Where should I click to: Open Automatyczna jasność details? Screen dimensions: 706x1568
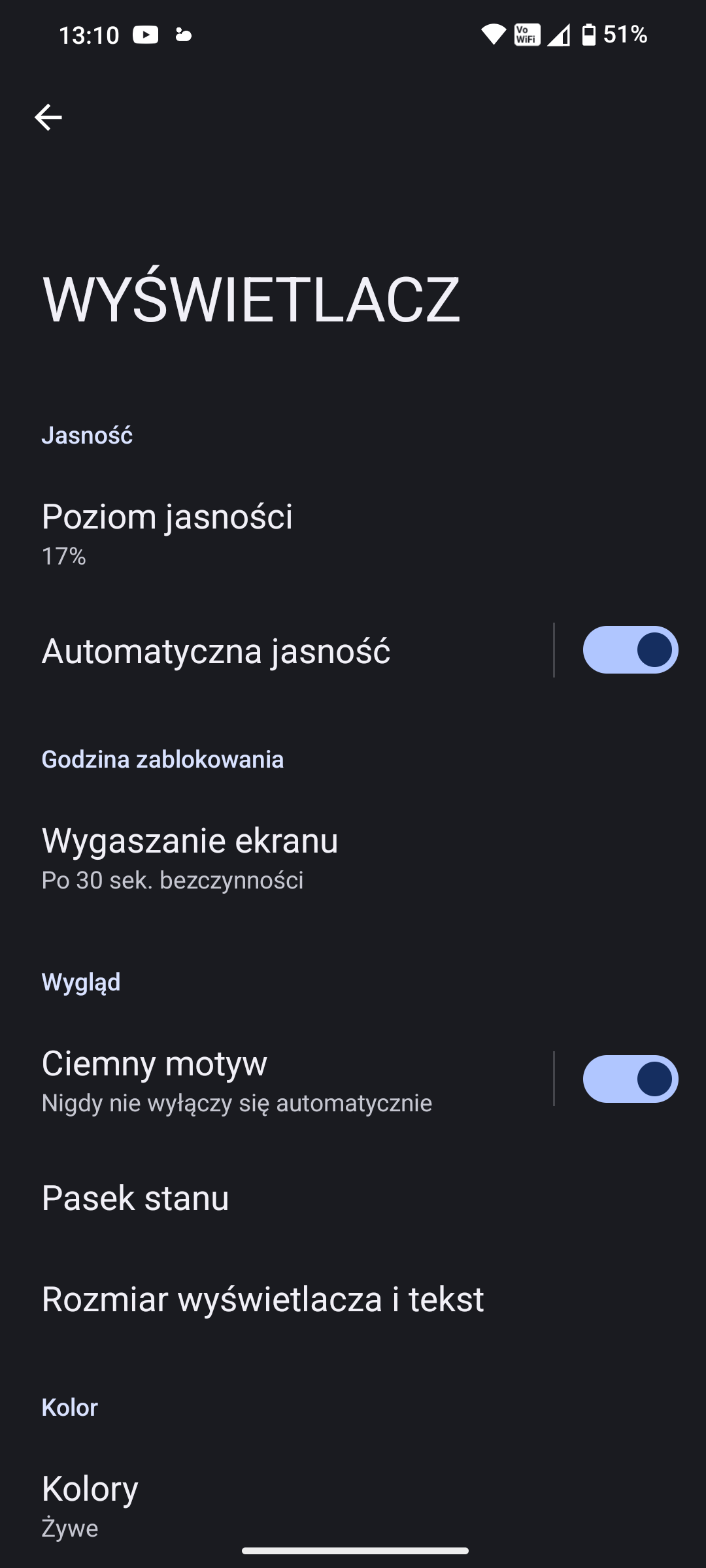(x=216, y=651)
